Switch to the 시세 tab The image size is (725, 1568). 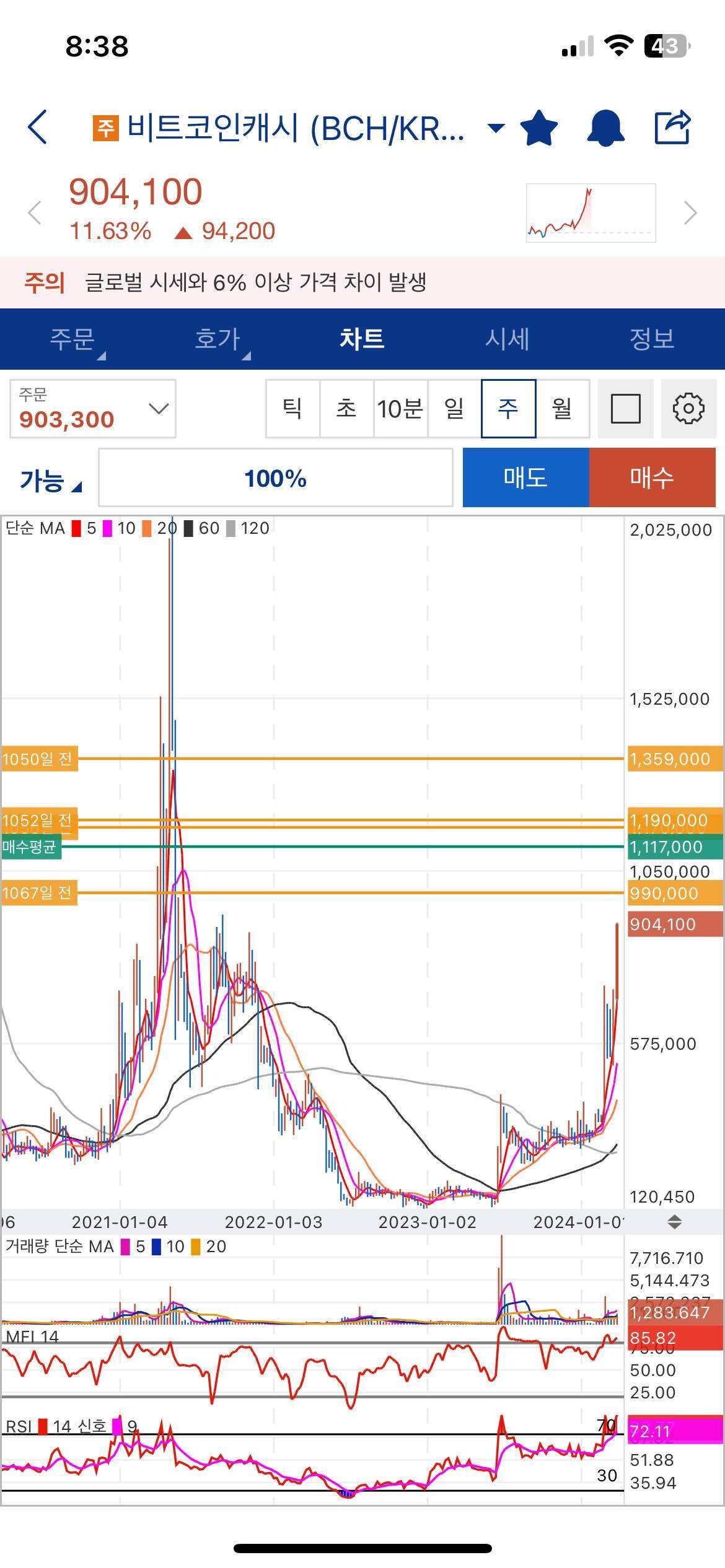[x=507, y=339]
